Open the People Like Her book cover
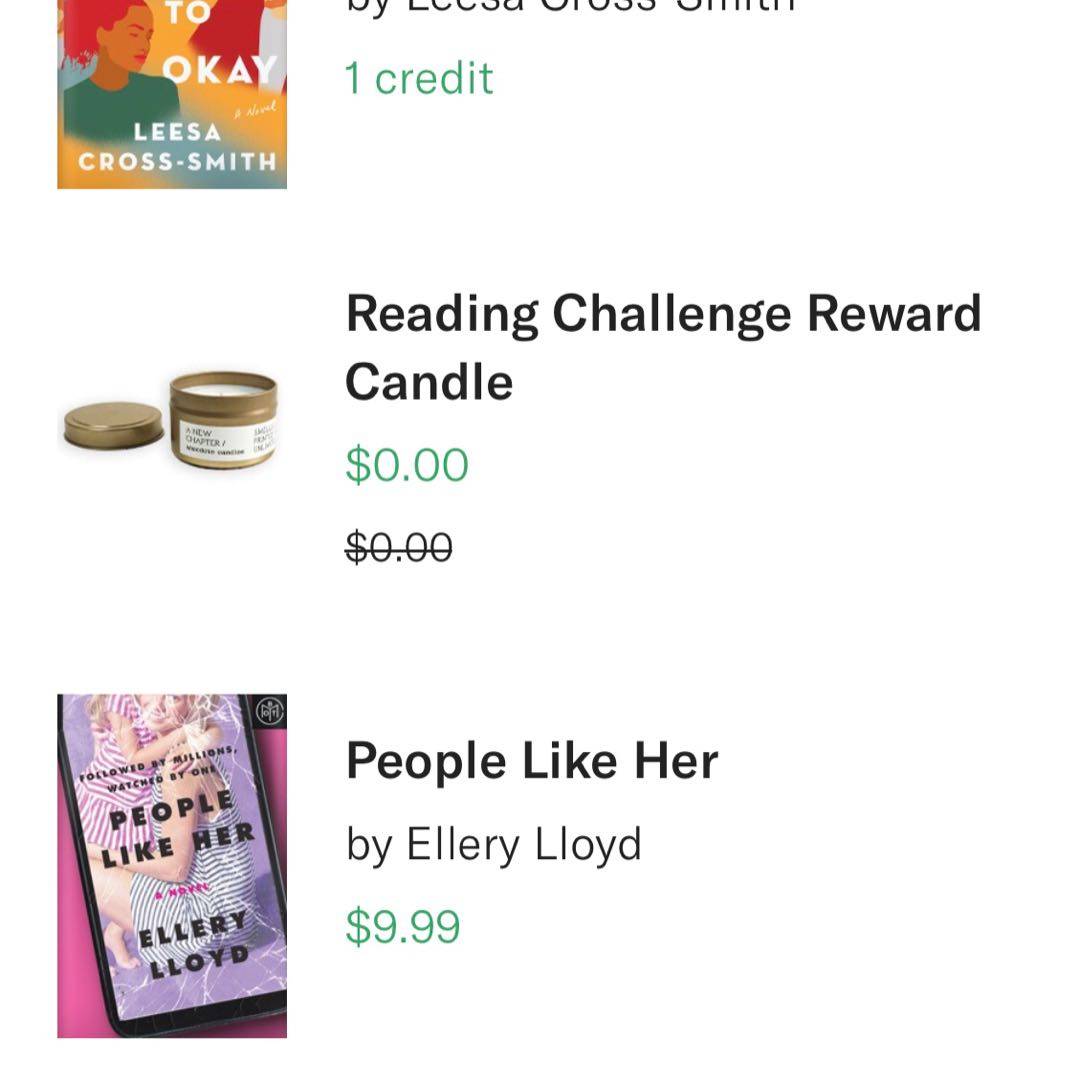The width and height of the screenshot is (1080, 1080). (x=172, y=865)
